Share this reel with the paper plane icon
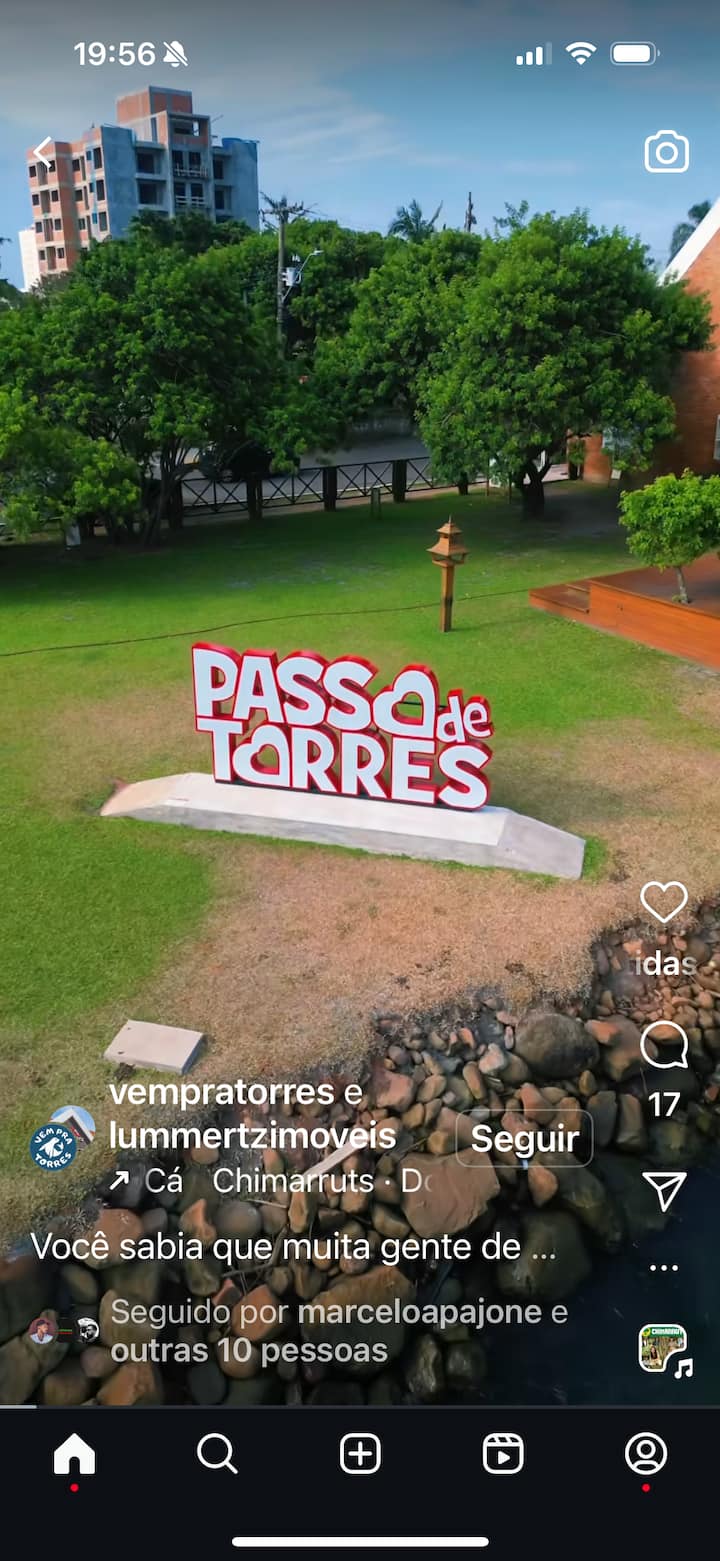Image resolution: width=720 pixels, height=1561 pixels. 664,1190
